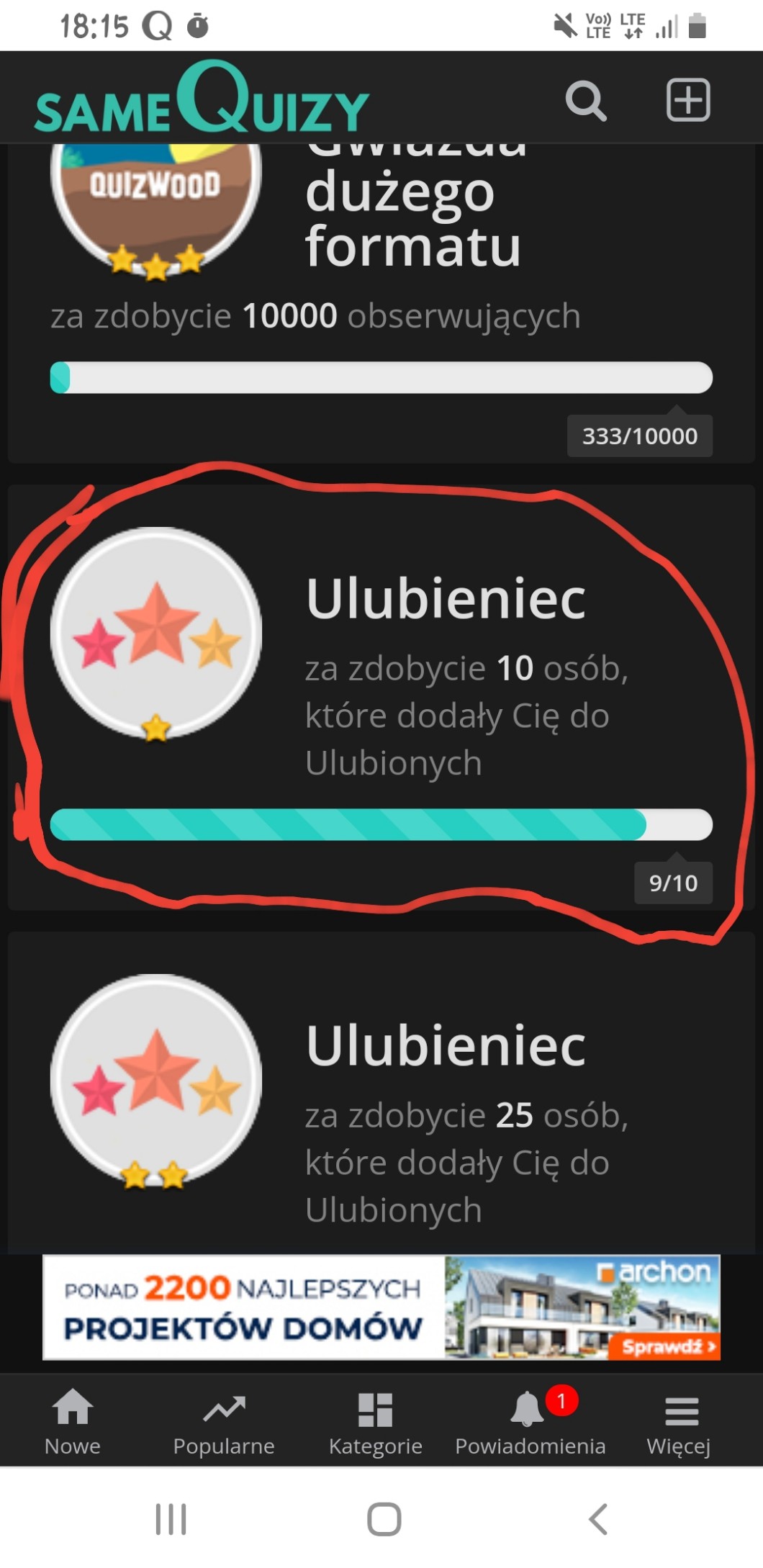This screenshot has height=1568, width=763.
Task: Tap the system home button
Action: point(384,1519)
